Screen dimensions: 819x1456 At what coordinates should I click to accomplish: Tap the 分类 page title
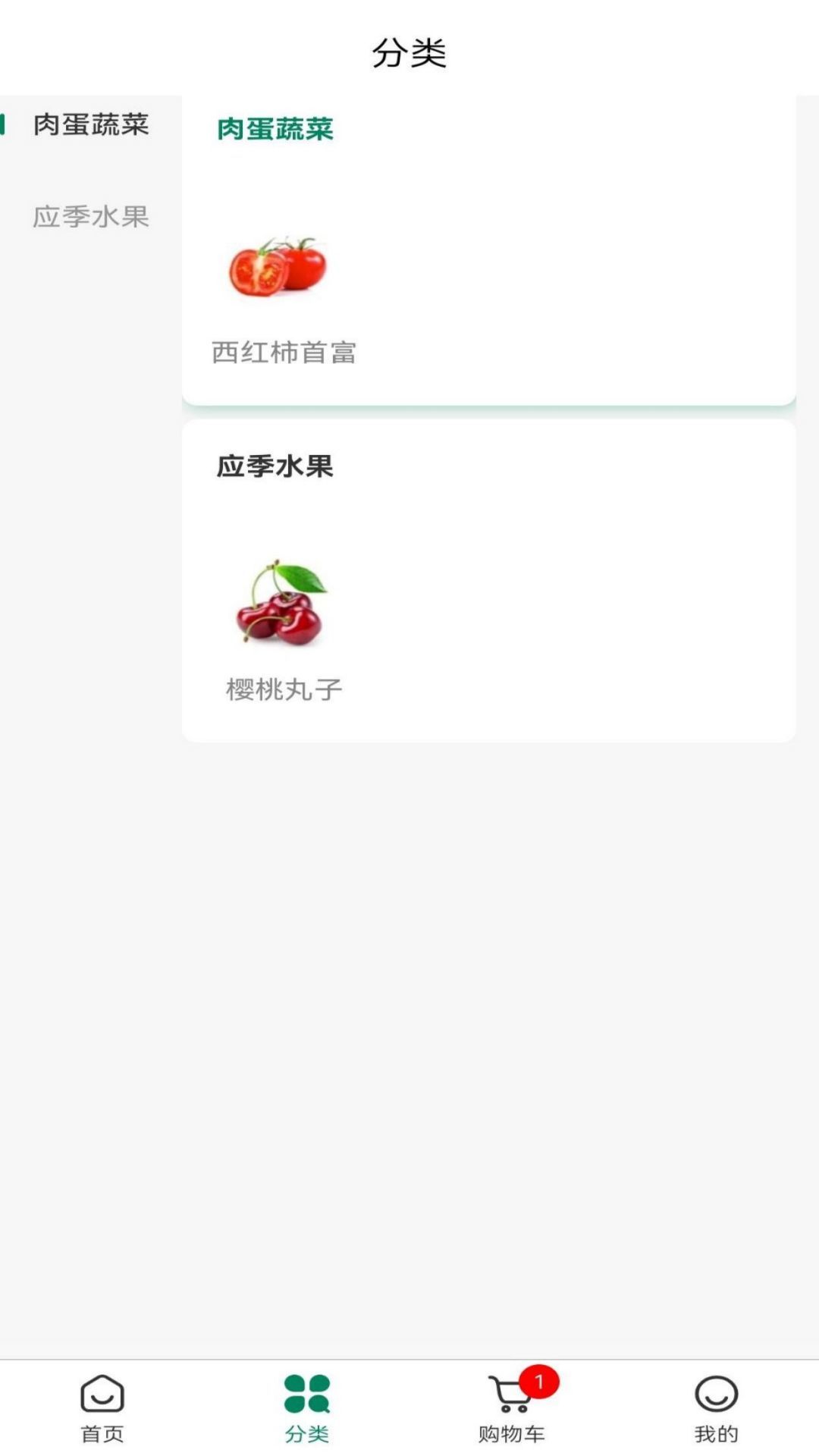[x=409, y=53]
